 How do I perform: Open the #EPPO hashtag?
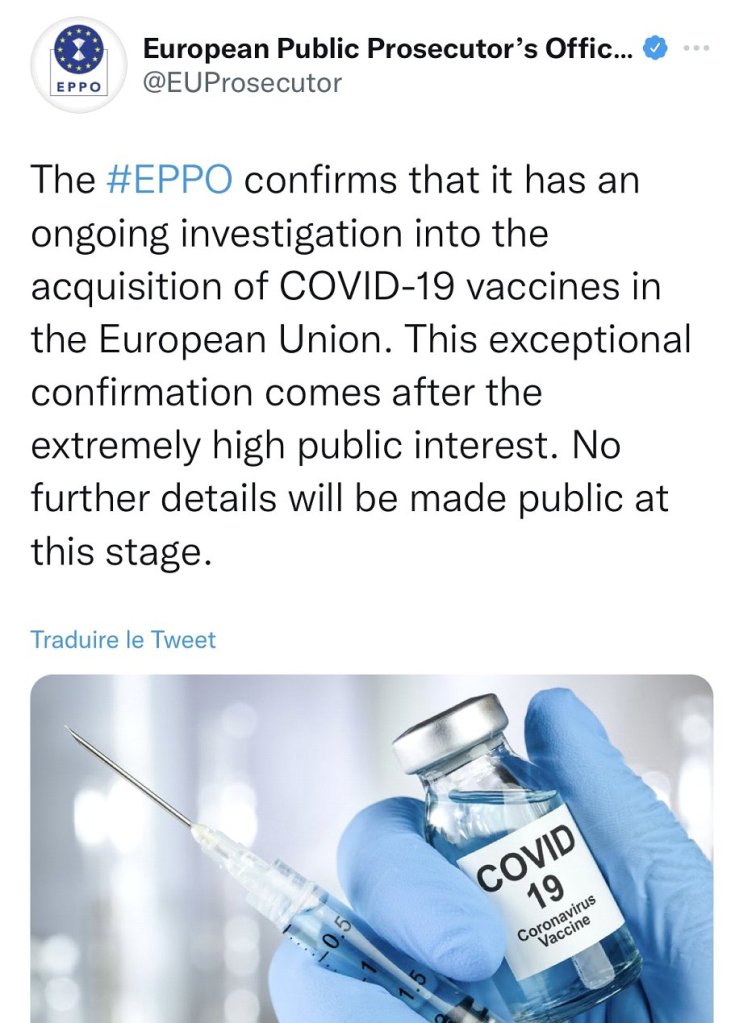point(169,180)
